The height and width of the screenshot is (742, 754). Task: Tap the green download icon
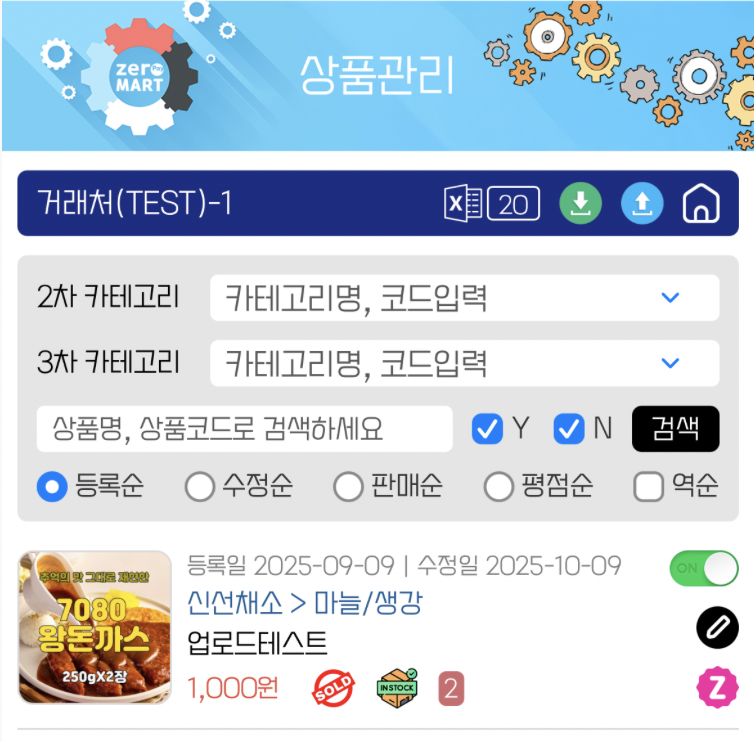click(x=580, y=204)
